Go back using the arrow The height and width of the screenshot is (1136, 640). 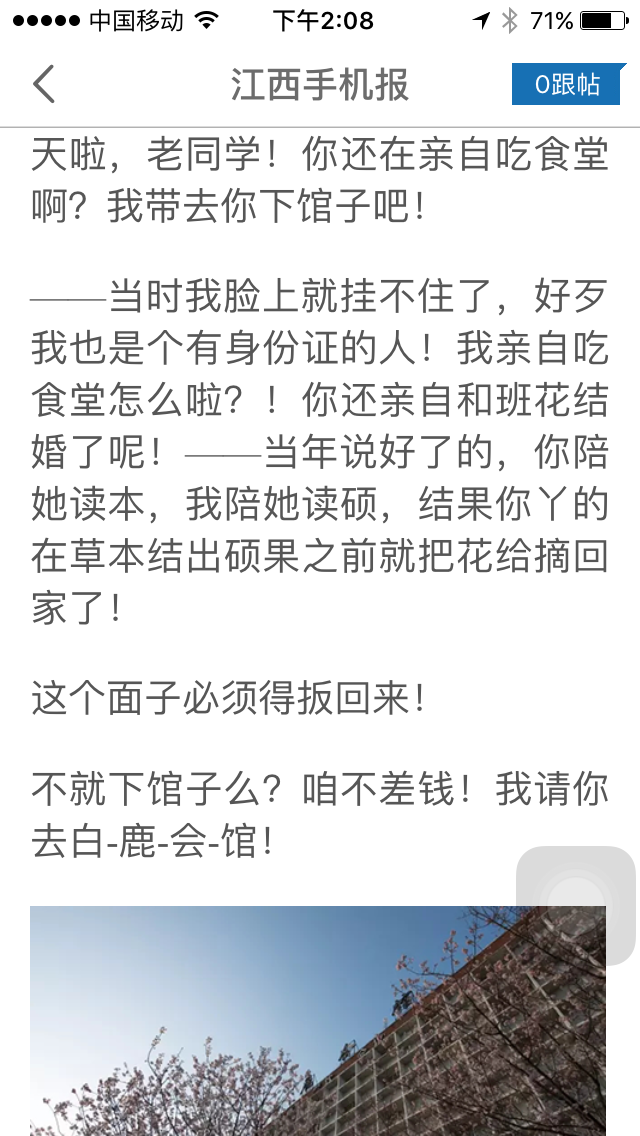[44, 85]
